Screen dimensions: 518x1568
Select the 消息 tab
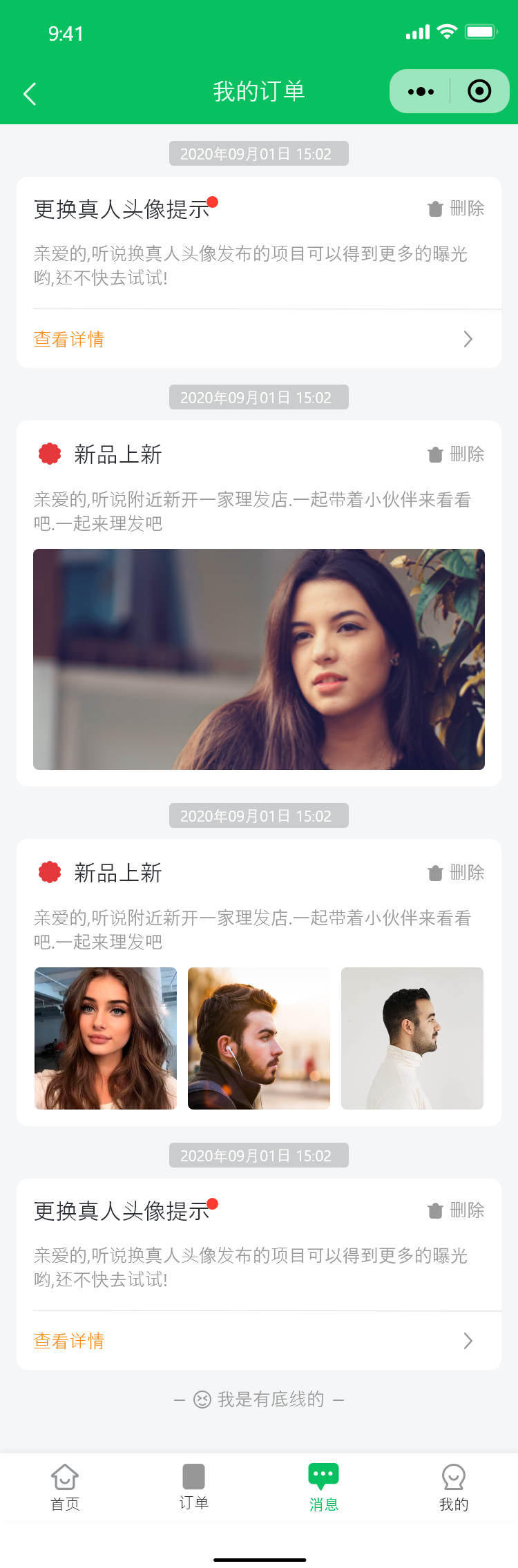tap(323, 1487)
